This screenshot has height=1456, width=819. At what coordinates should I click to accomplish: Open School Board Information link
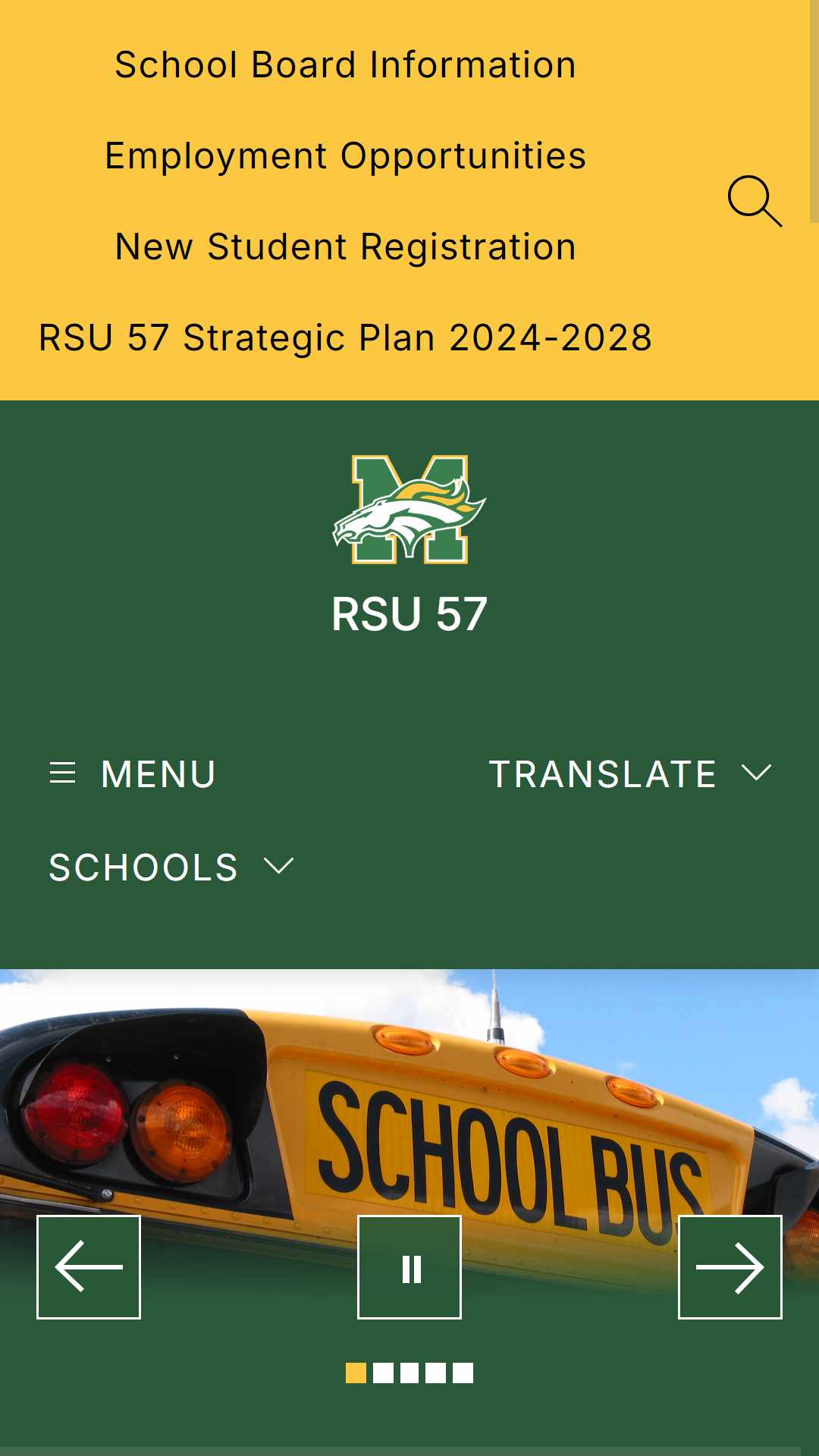(345, 65)
